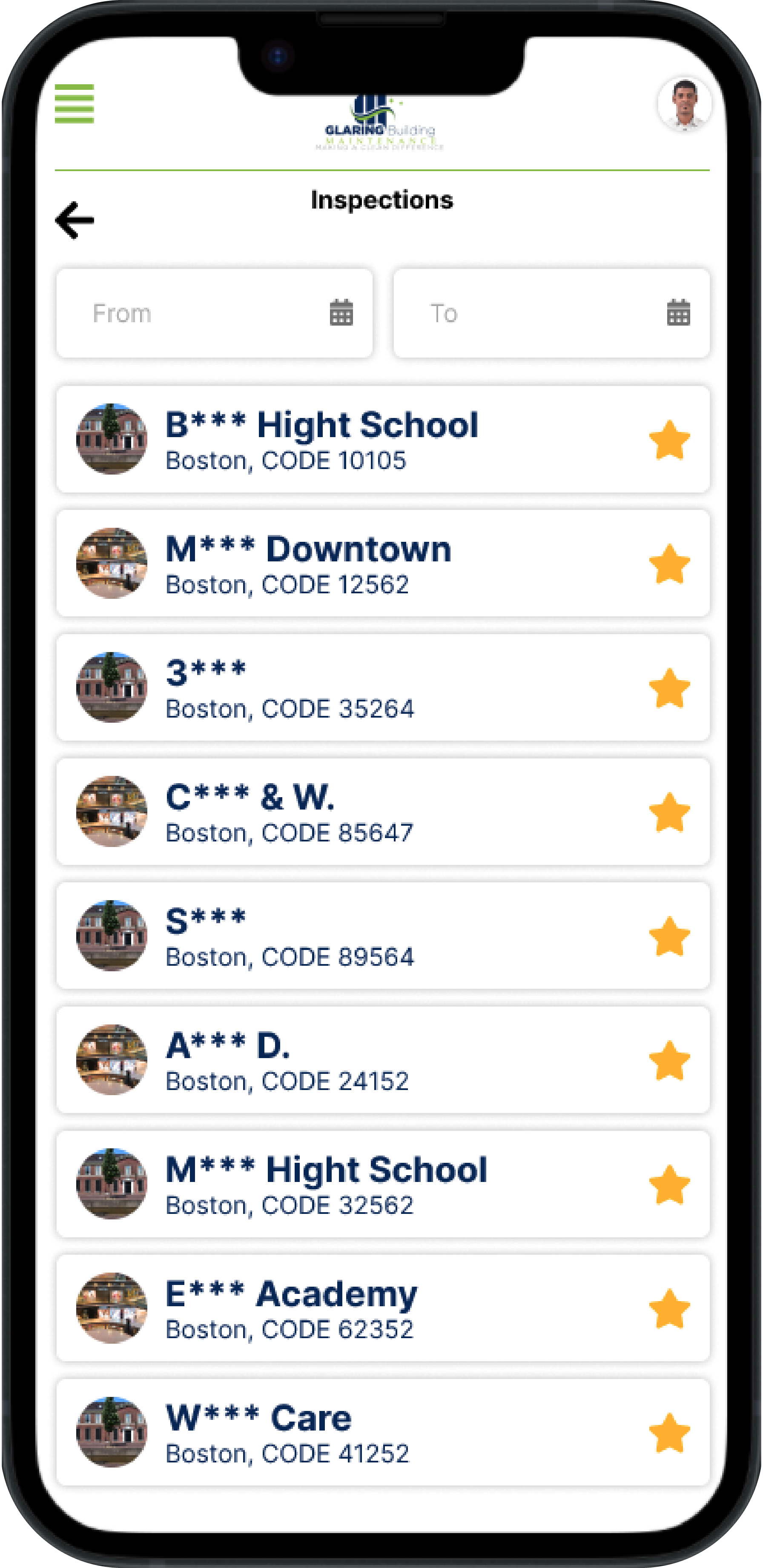Screen dimensions: 763x1568
Task: Tap the star on W*** Care
Action: 669,1434
